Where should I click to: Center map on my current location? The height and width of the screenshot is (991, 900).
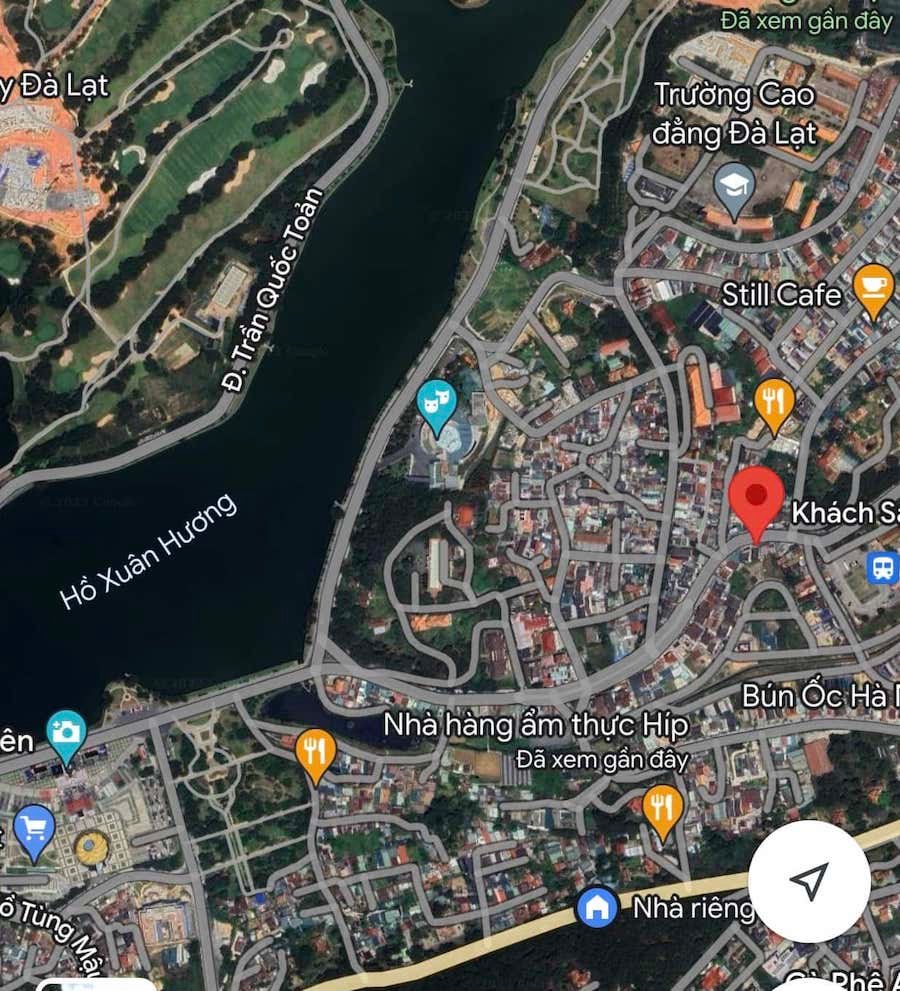click(x=809, y=881)
